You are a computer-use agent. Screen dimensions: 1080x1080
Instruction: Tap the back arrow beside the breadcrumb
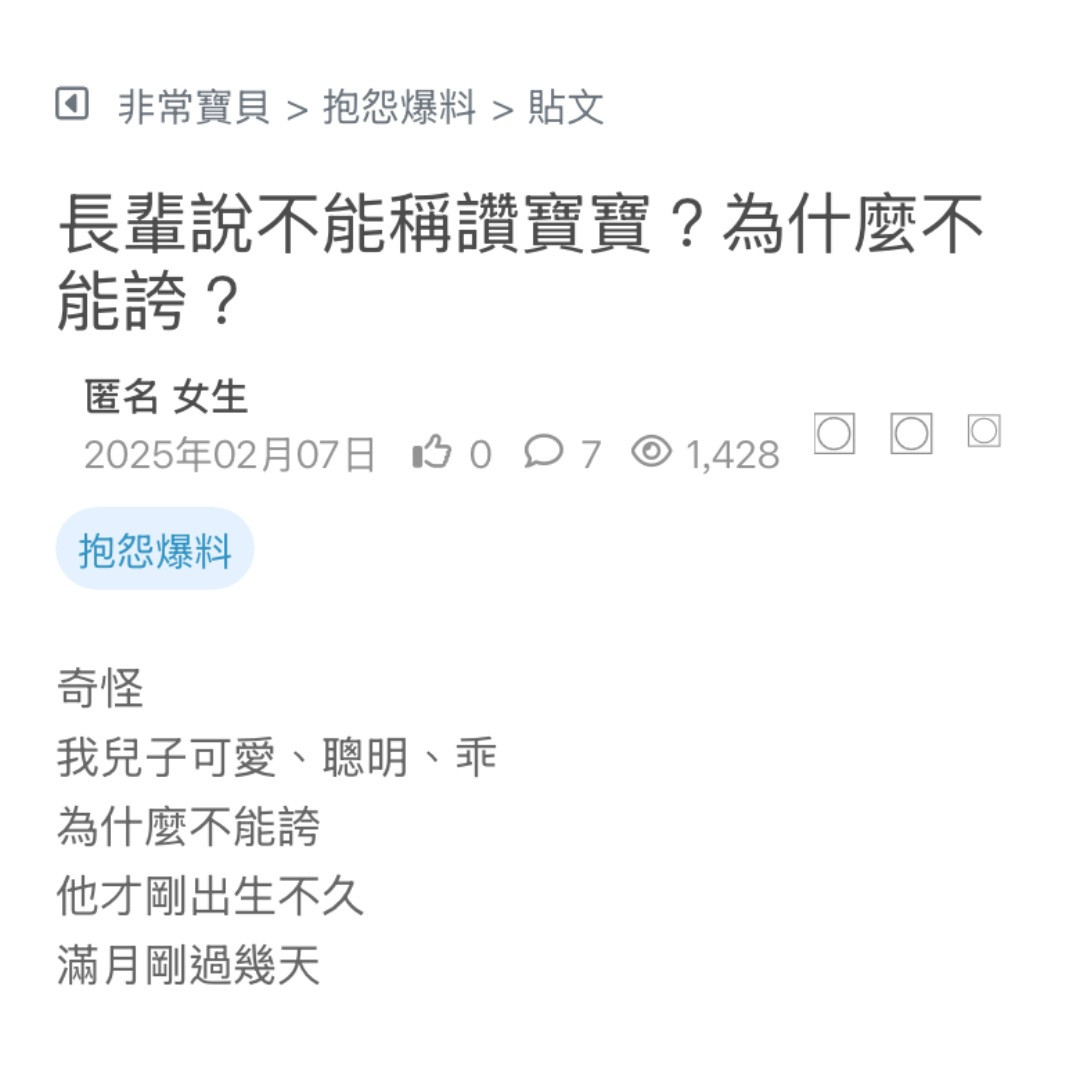[72, 104]
